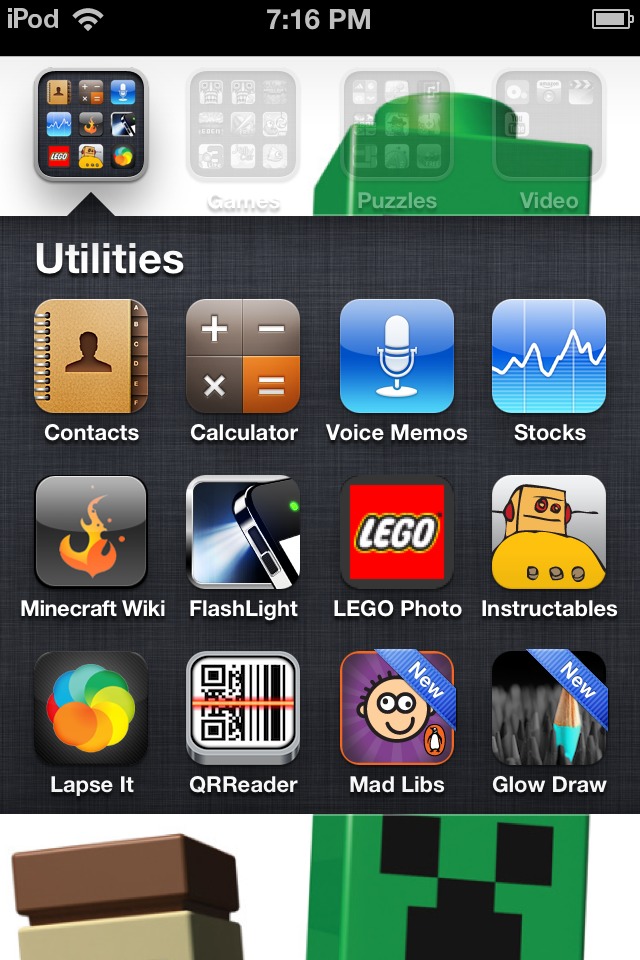Tap the dimmed Puzzles folder
The height and width of the screenshot is (960, 640).
pyautogui.click(x=397, y=126)
